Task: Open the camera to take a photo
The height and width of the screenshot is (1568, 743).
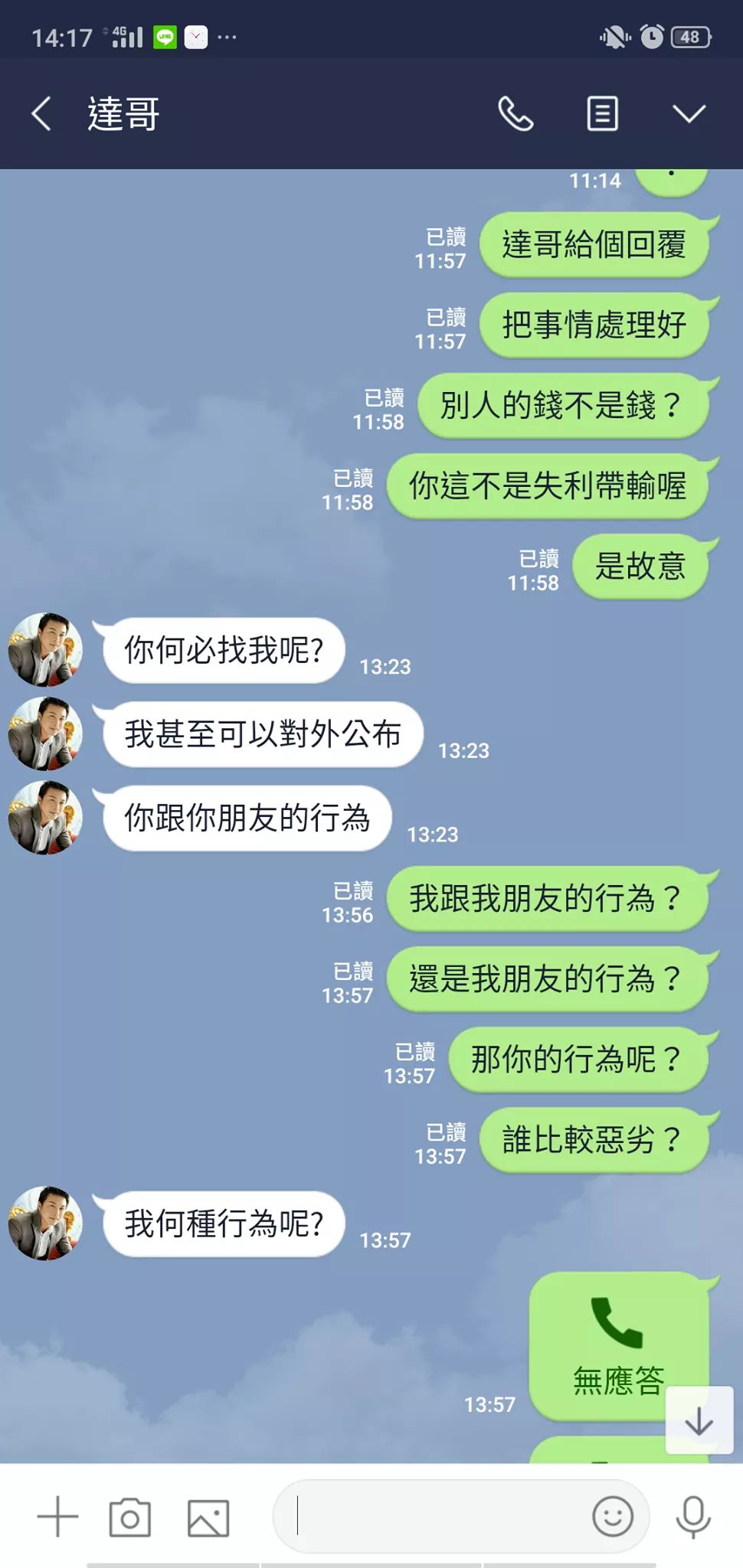Action: (130, 1517)
